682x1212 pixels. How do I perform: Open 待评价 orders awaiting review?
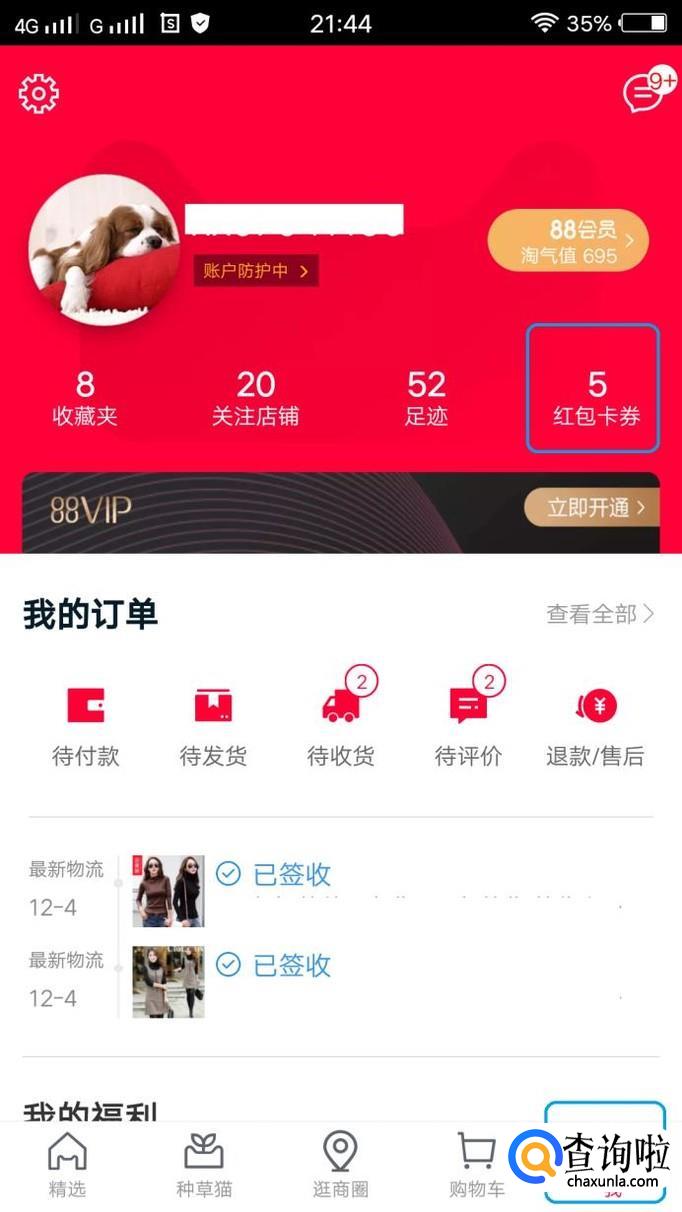[468, 726]
